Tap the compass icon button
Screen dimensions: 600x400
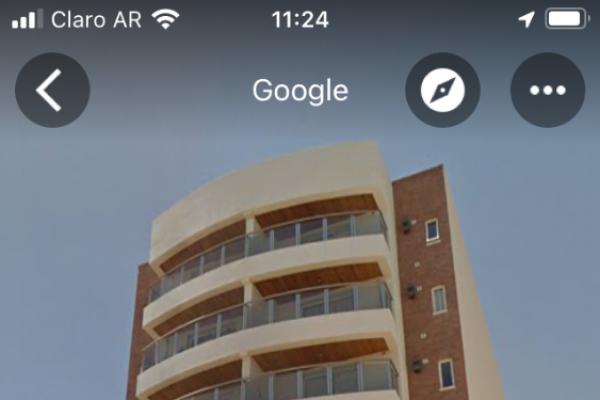[442, 90]
